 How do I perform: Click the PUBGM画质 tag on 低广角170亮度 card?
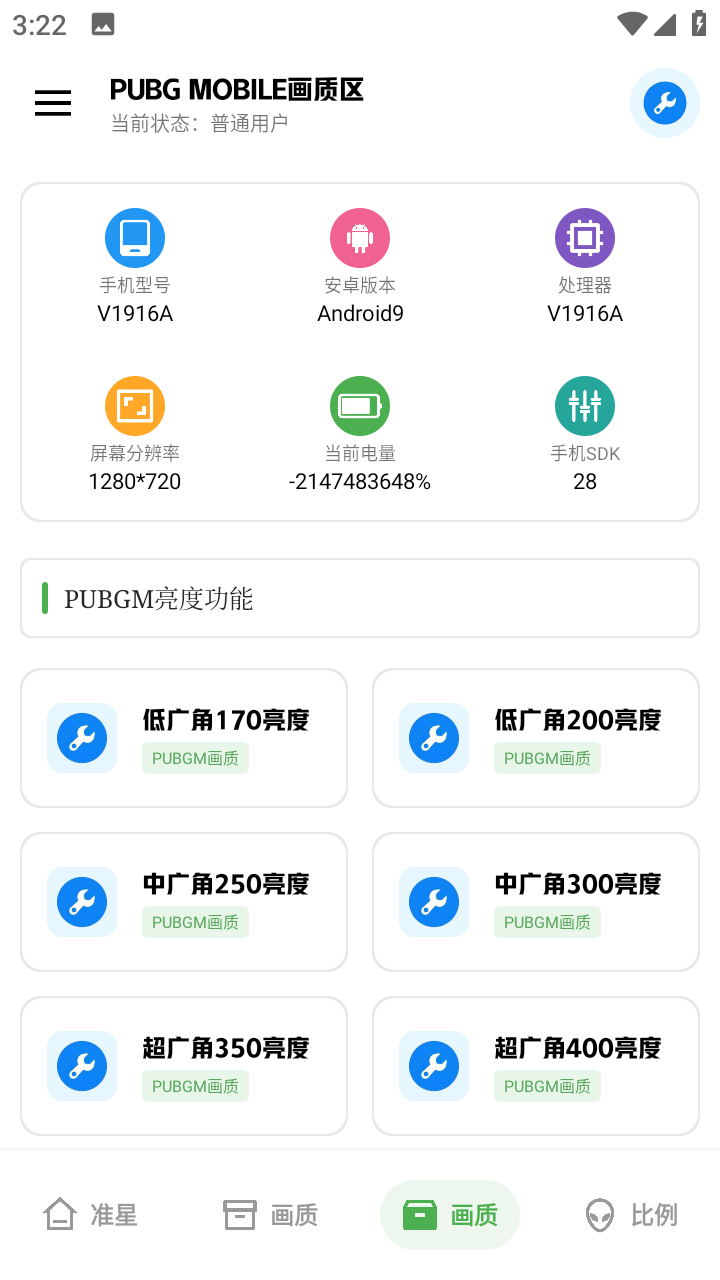195,758
